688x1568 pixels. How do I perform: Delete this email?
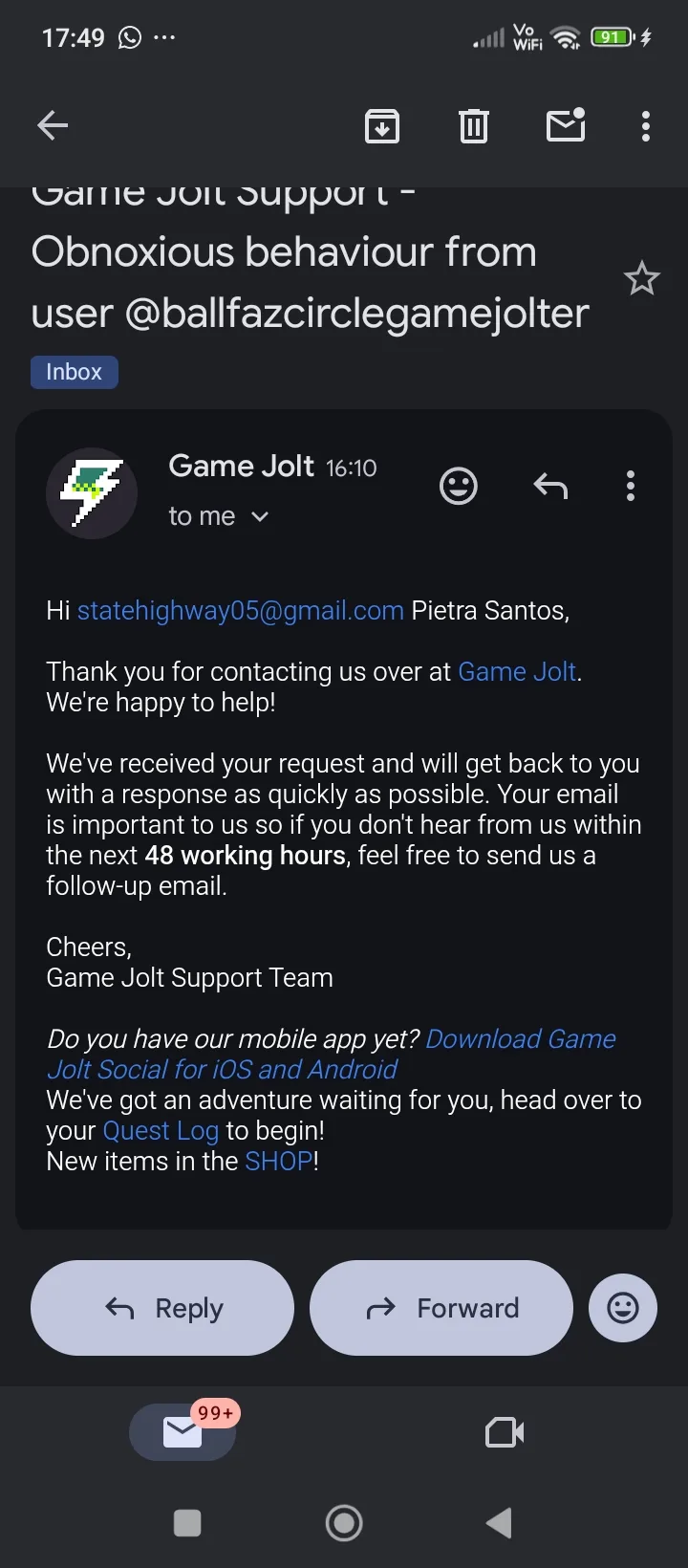coord(473,125)
